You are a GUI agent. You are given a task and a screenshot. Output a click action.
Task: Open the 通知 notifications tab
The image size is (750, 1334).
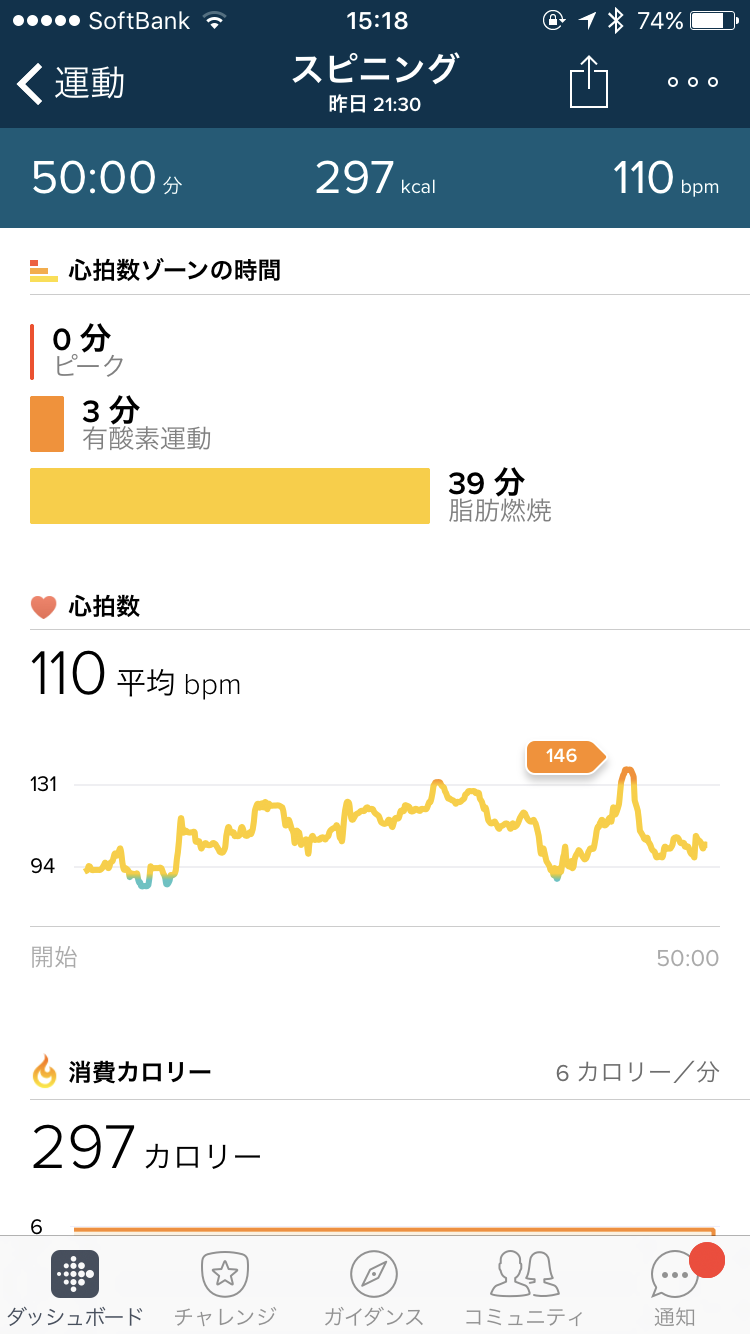pyautogui.click(x=674, y=1286)
